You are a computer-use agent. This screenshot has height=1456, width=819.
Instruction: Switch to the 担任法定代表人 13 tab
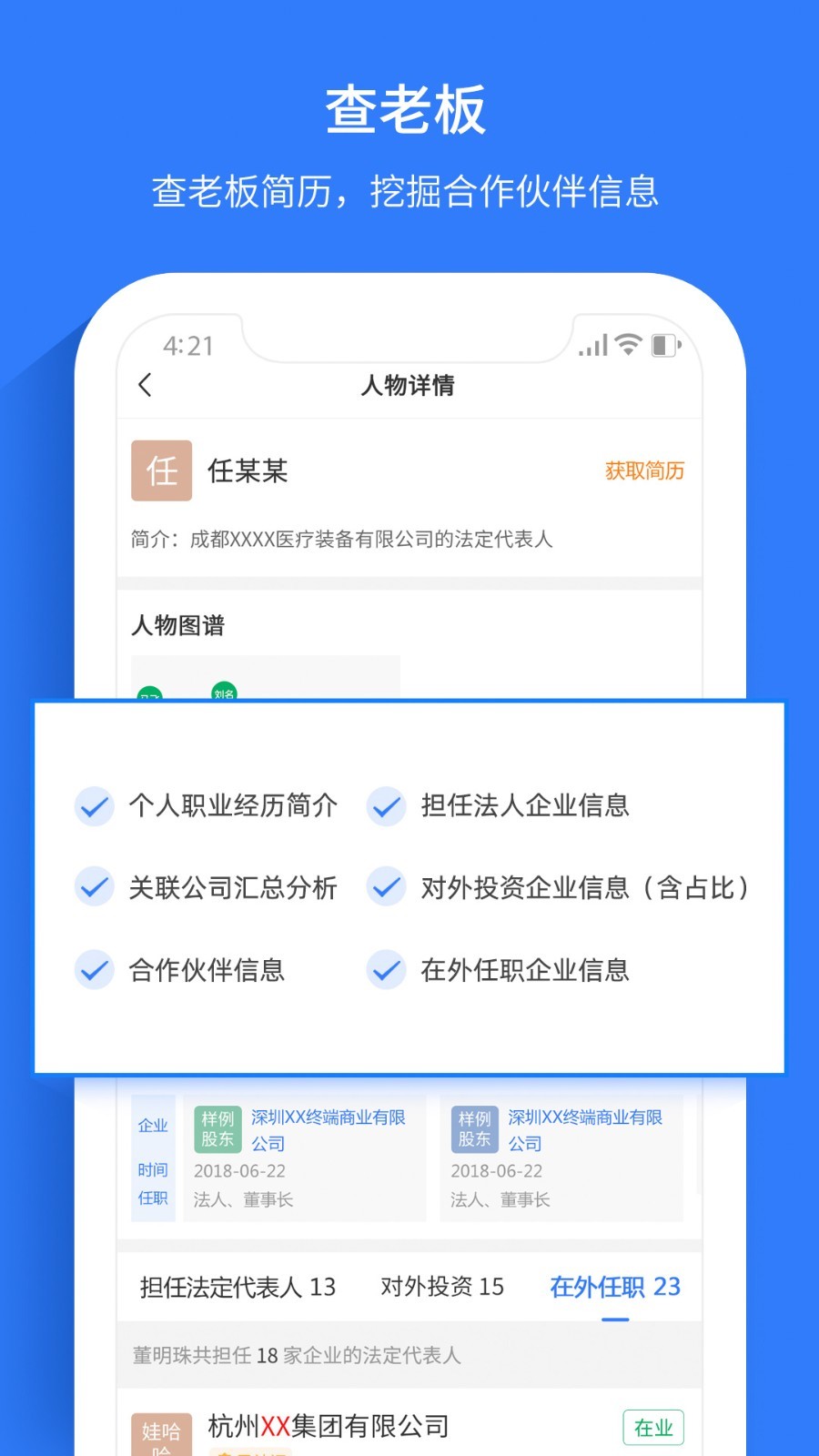236,1287
